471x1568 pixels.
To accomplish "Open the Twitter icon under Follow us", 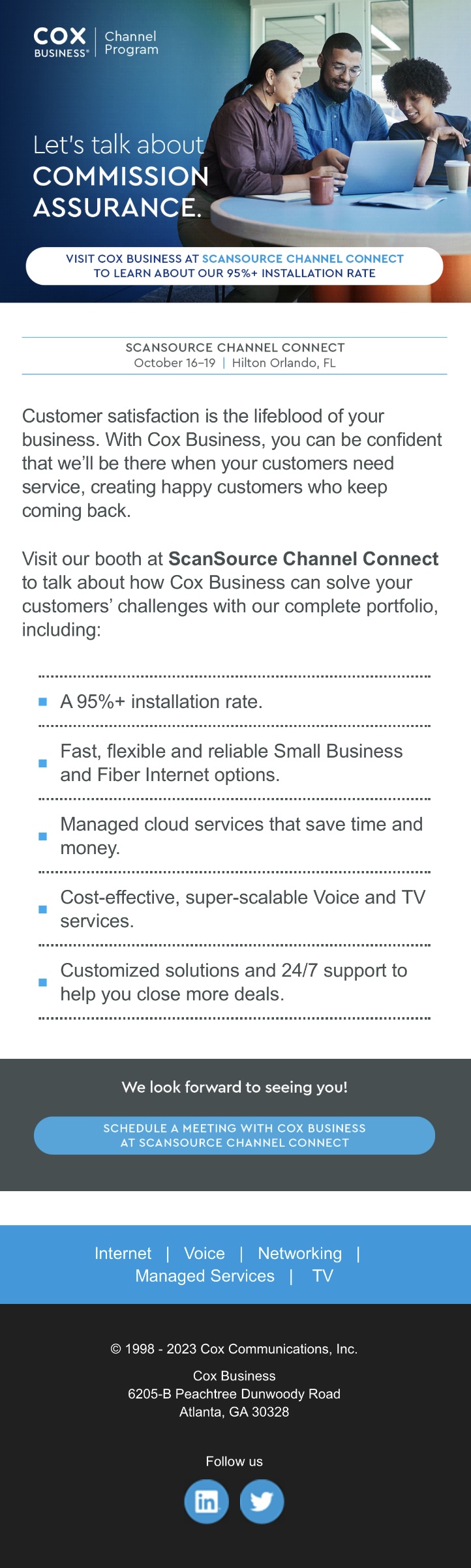I will 262,1501.
